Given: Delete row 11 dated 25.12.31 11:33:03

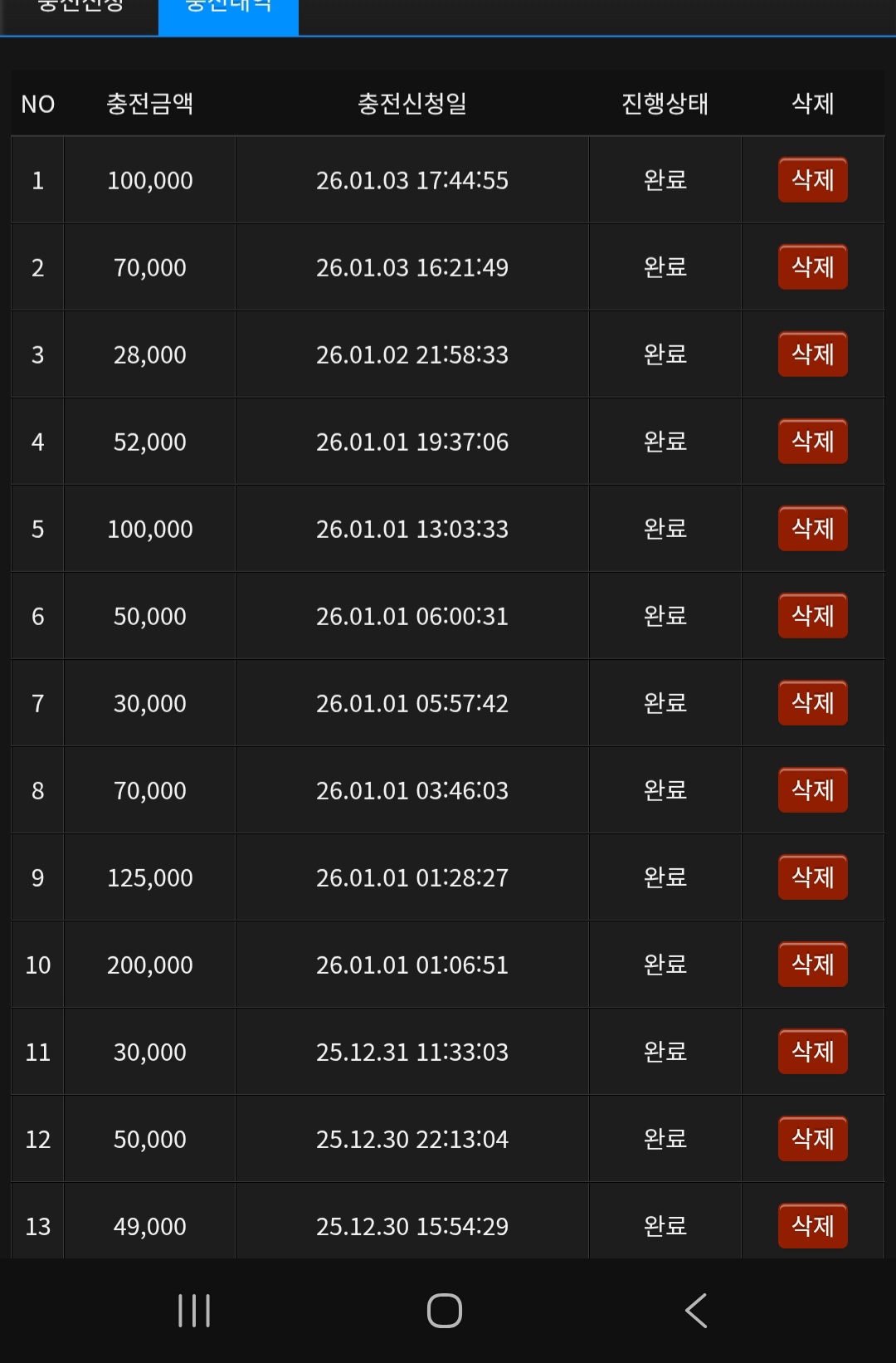Looking at the screenshot, I should point(812,1052).
